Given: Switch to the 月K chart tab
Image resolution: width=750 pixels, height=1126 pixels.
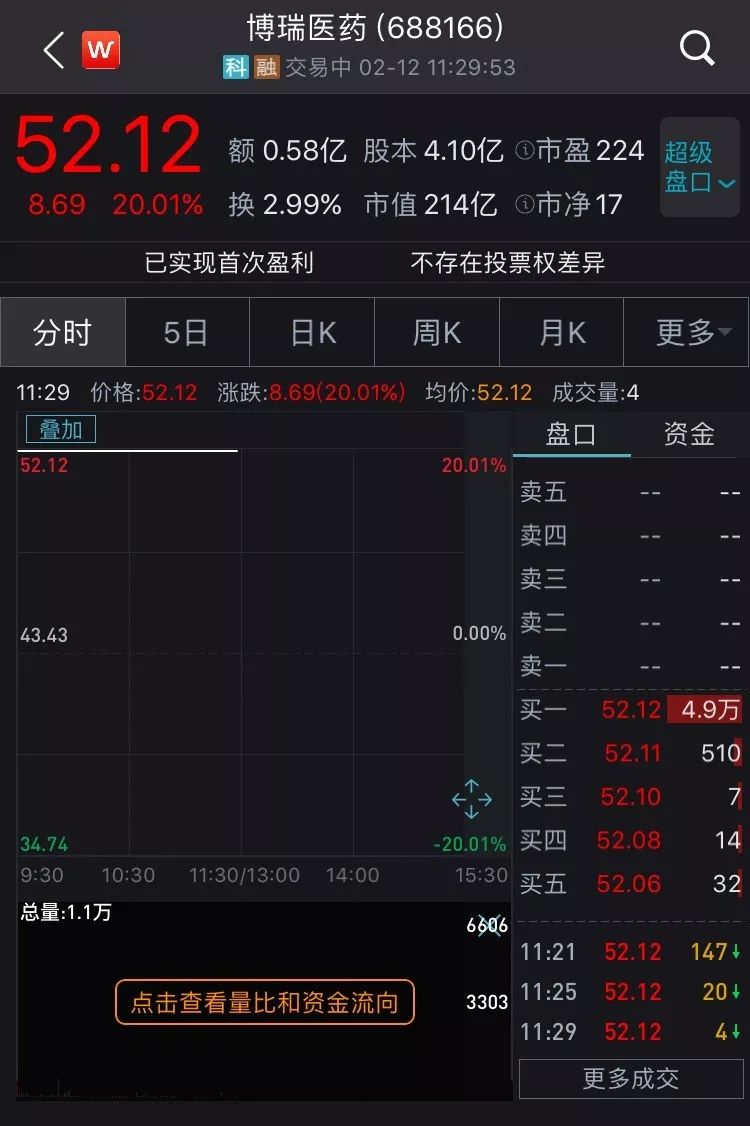Looking at the screenshot, I should coord(561,333).
